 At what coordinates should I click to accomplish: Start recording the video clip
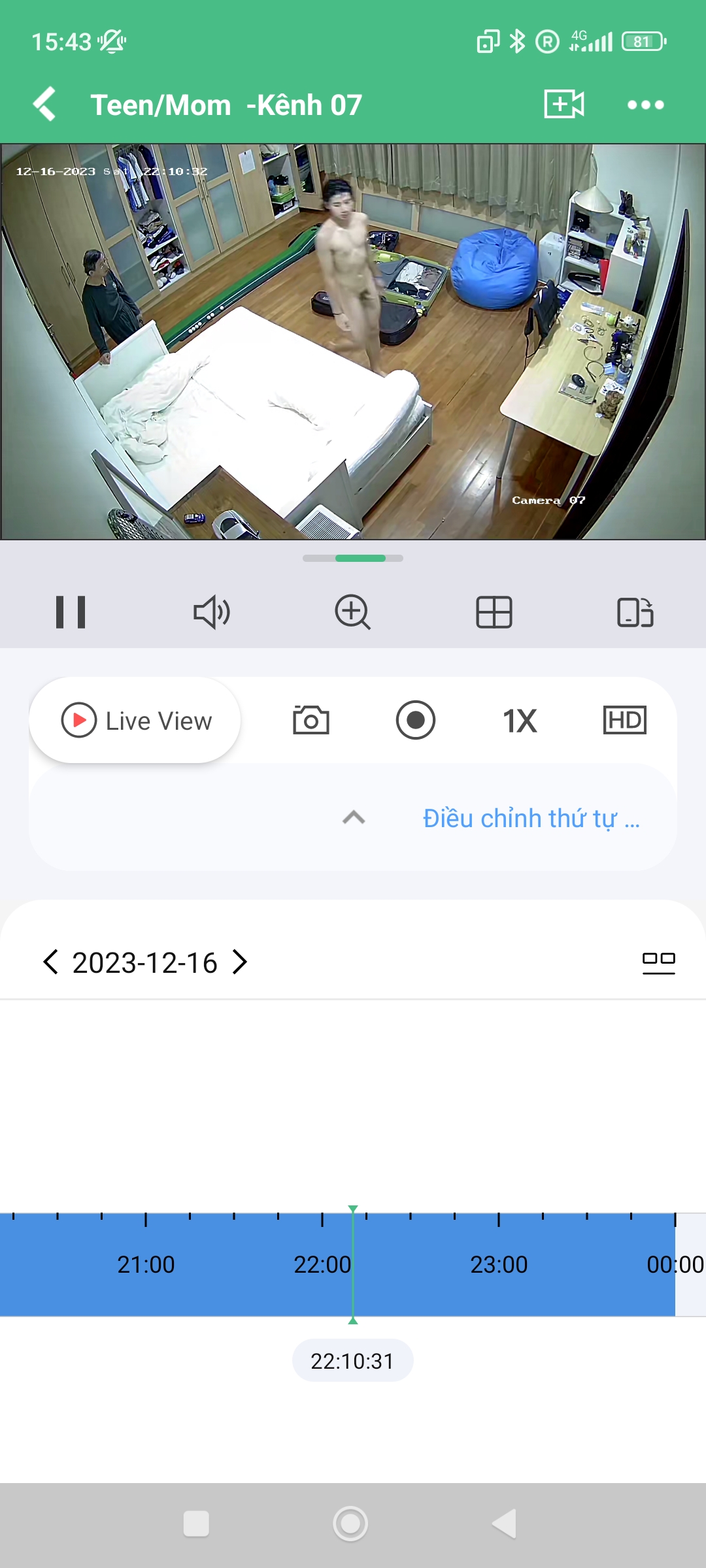tap(416, 721)
